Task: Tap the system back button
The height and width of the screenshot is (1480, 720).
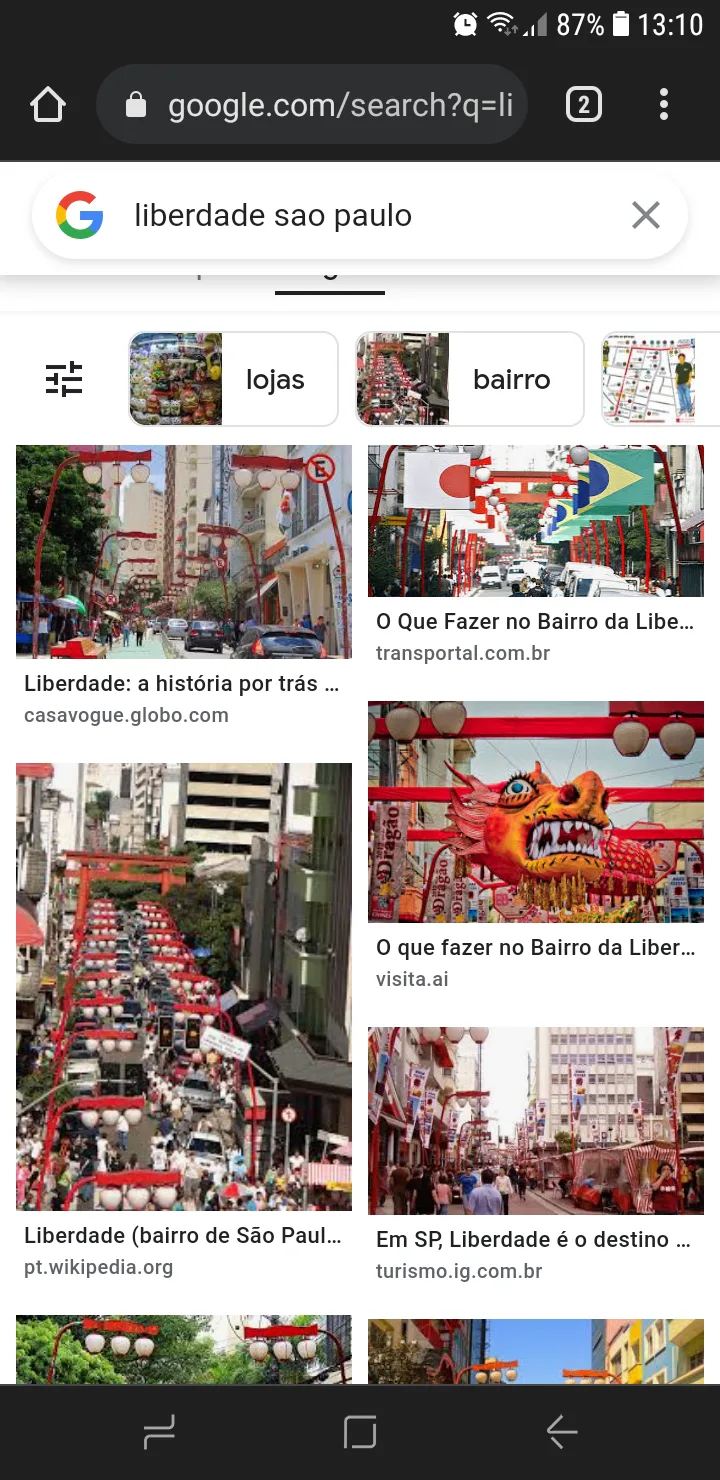Action: [561, 1433]
